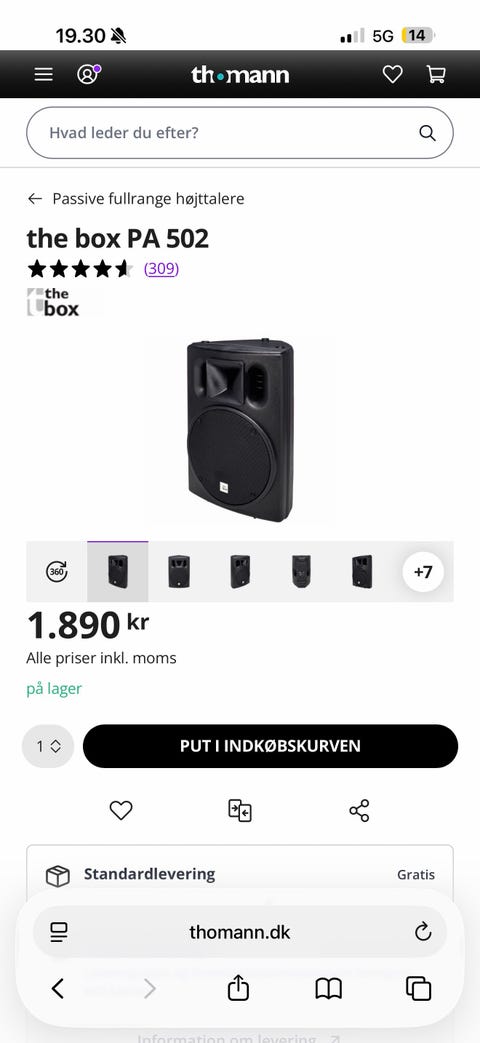This screenshot has width=480, height=1043.
Task: Open the shopping cart
Action: pyautogui.click(x=435, y=74)
